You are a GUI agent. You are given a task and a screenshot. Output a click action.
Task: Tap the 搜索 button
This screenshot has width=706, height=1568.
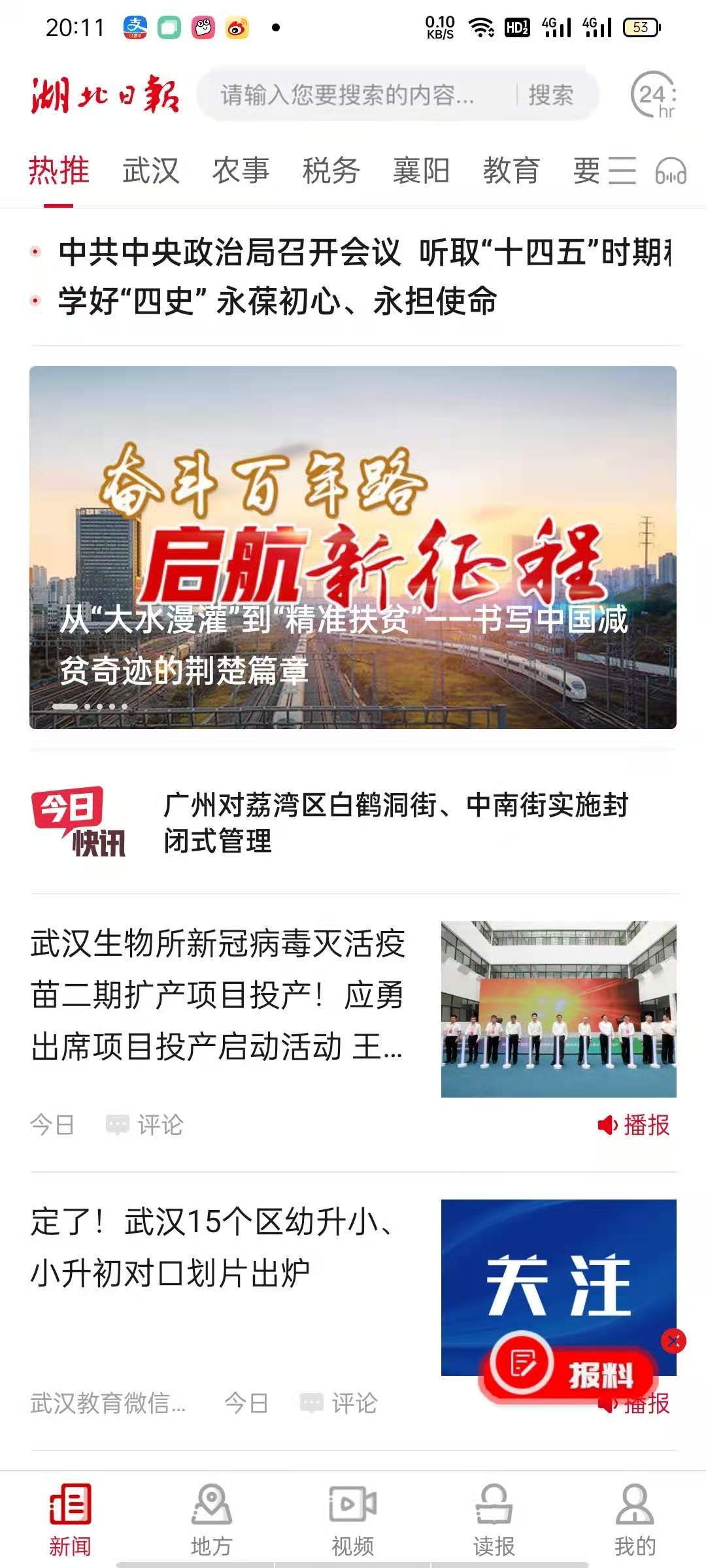click(550, 95)
